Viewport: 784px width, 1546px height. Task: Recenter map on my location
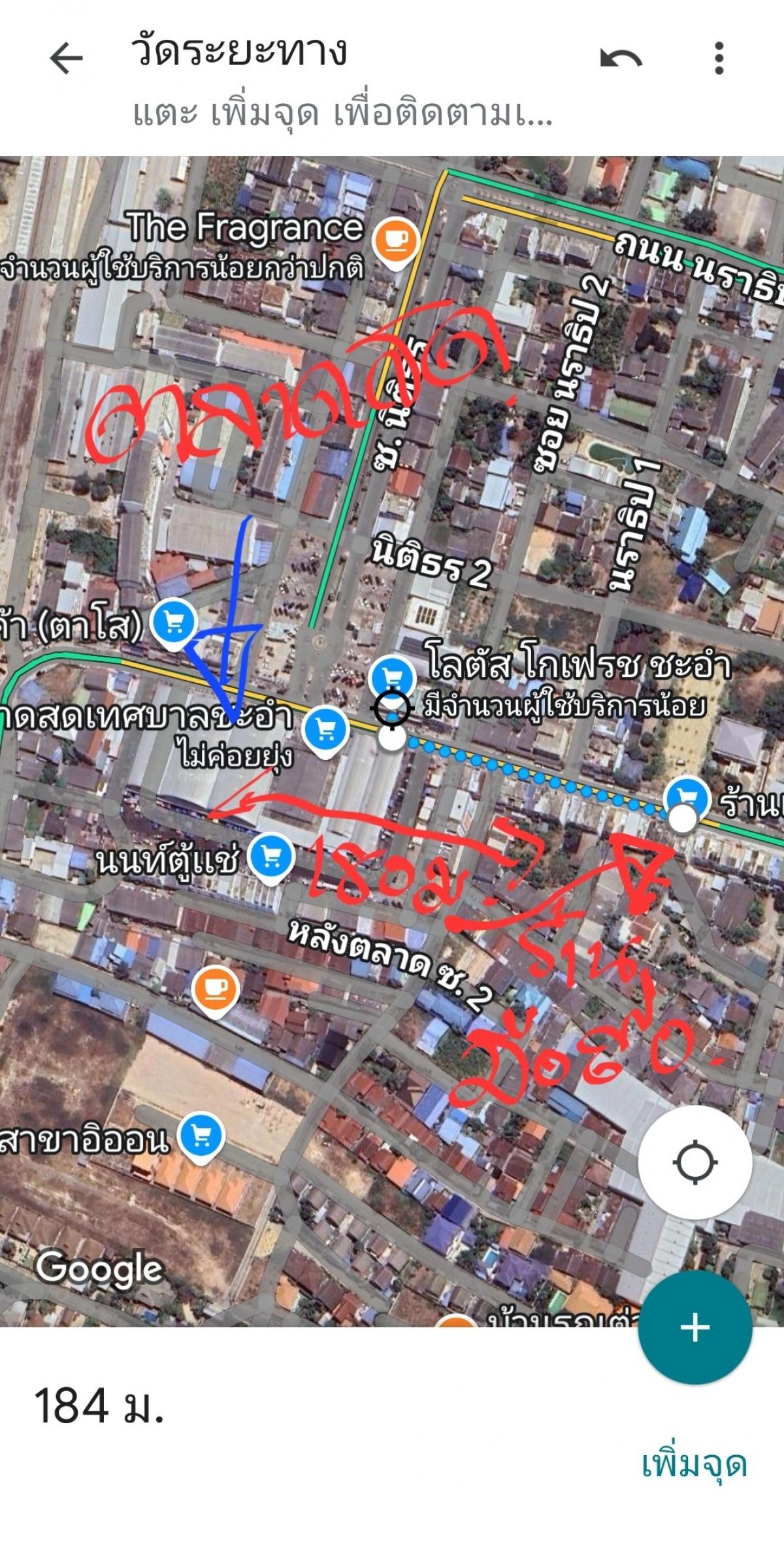(x=695, y=1162)
